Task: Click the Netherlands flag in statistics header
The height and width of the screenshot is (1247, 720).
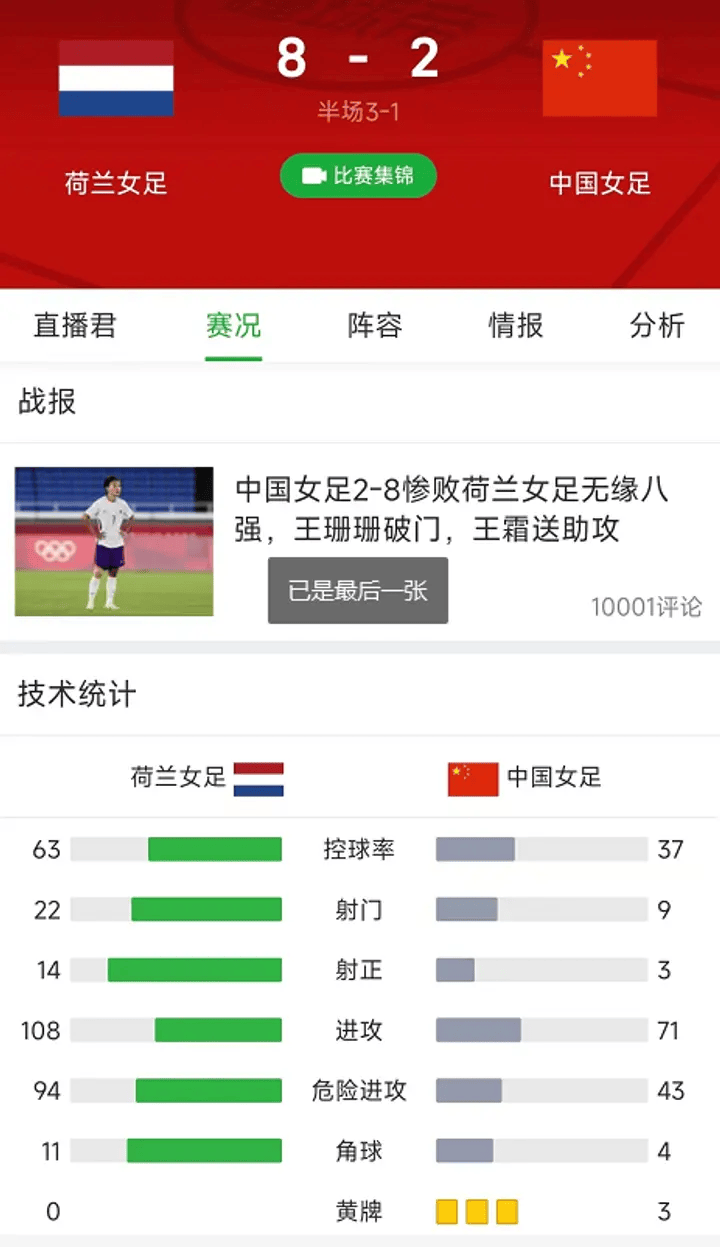Action: 262,777
